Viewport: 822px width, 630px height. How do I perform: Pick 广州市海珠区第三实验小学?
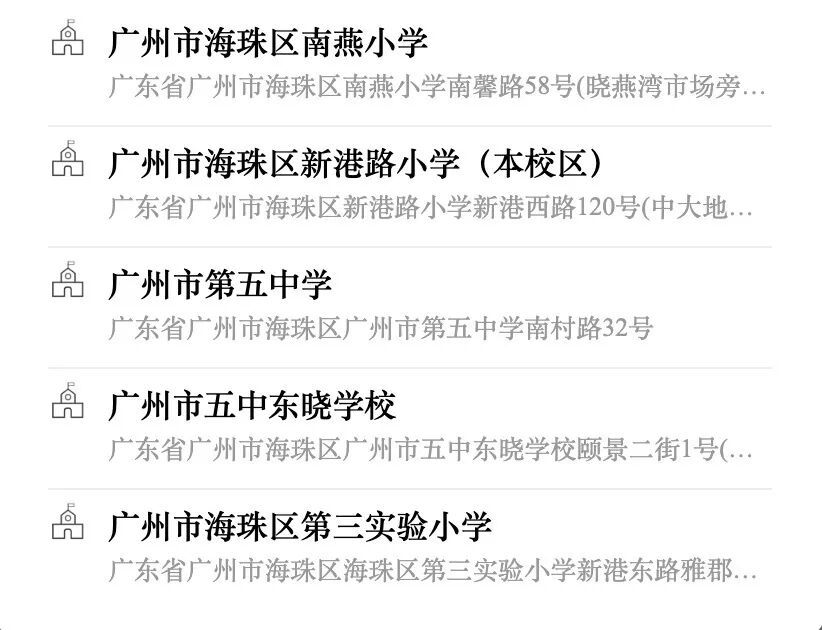[x=300, y=528]
